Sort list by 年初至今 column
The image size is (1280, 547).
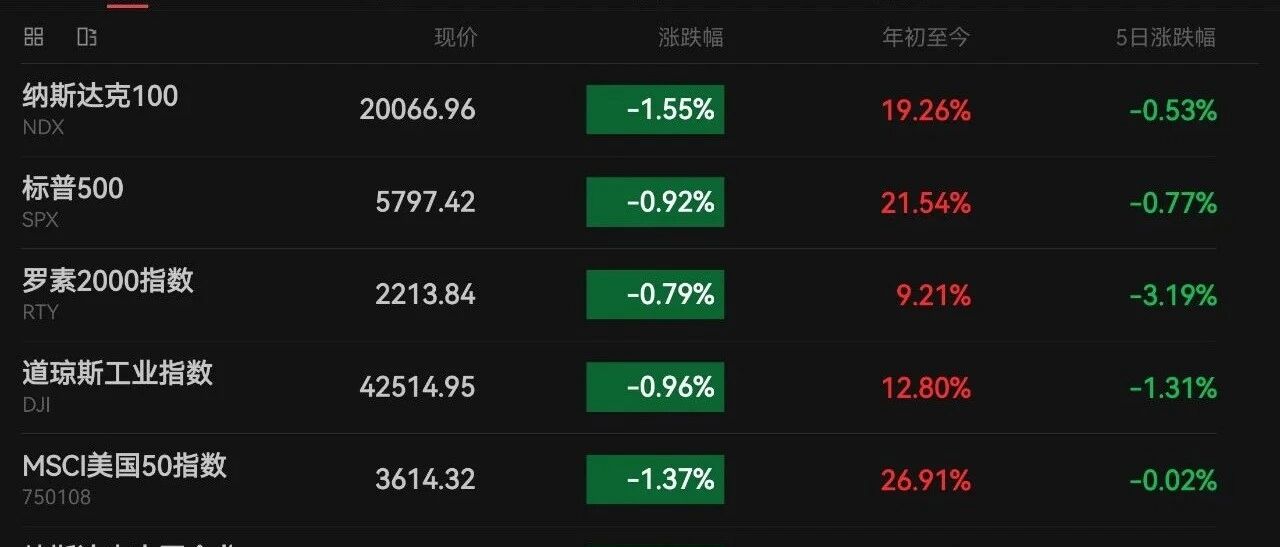coord(926,38)
